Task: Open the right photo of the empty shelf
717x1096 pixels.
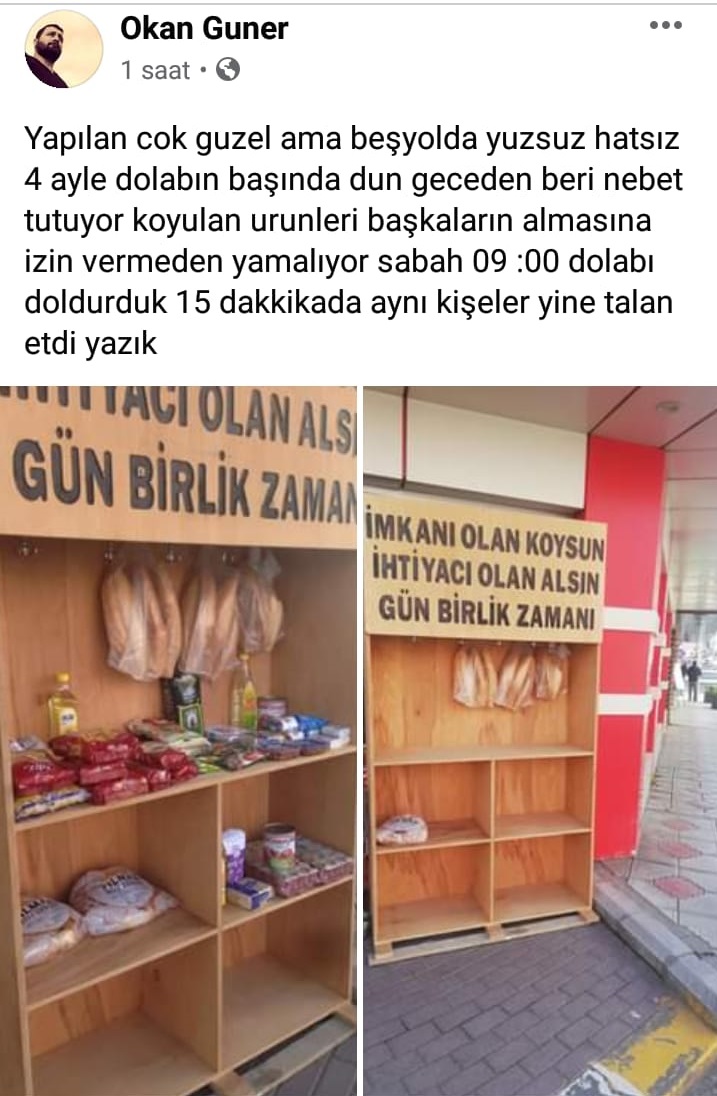Action: 539,740
